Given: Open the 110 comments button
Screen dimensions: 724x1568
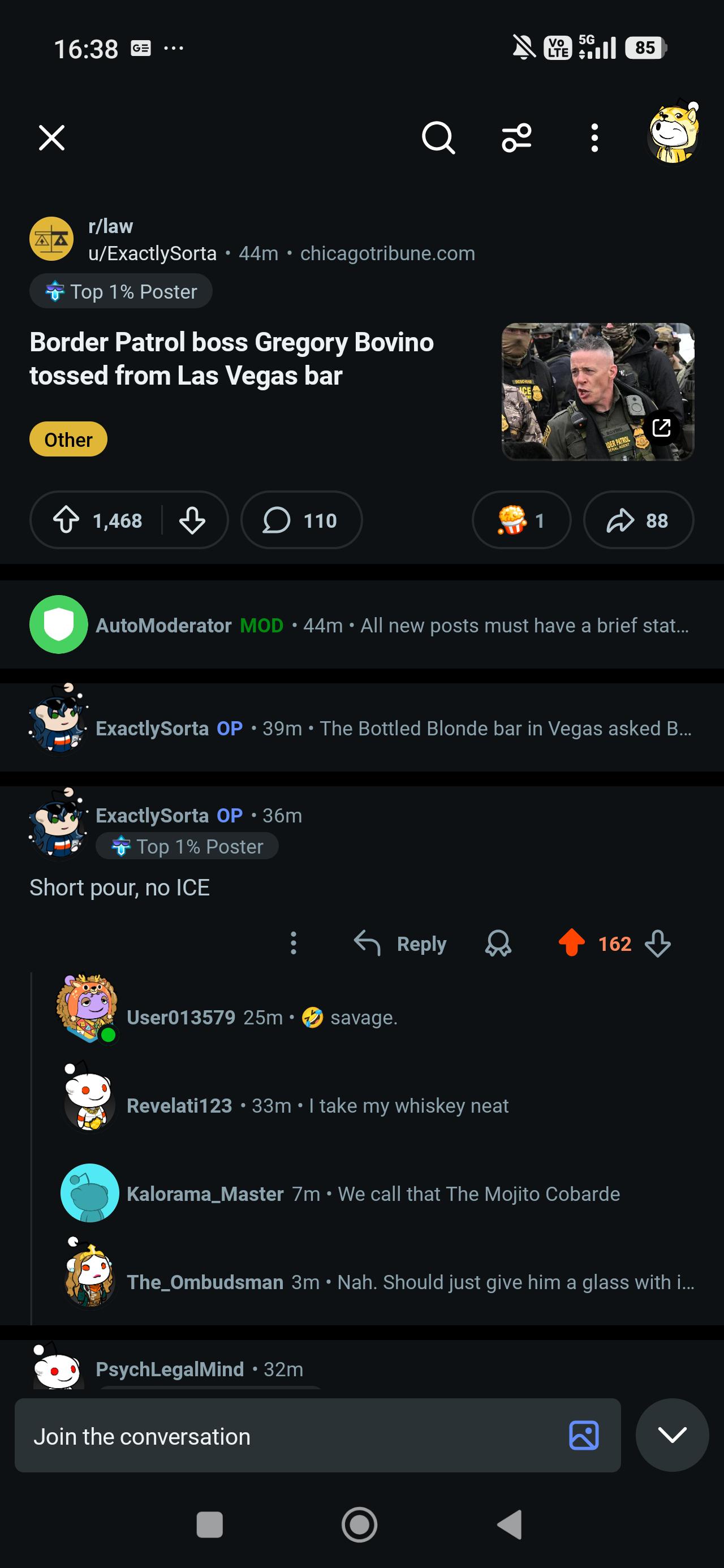Looking at the screenshot, I should tap(301, 520).
